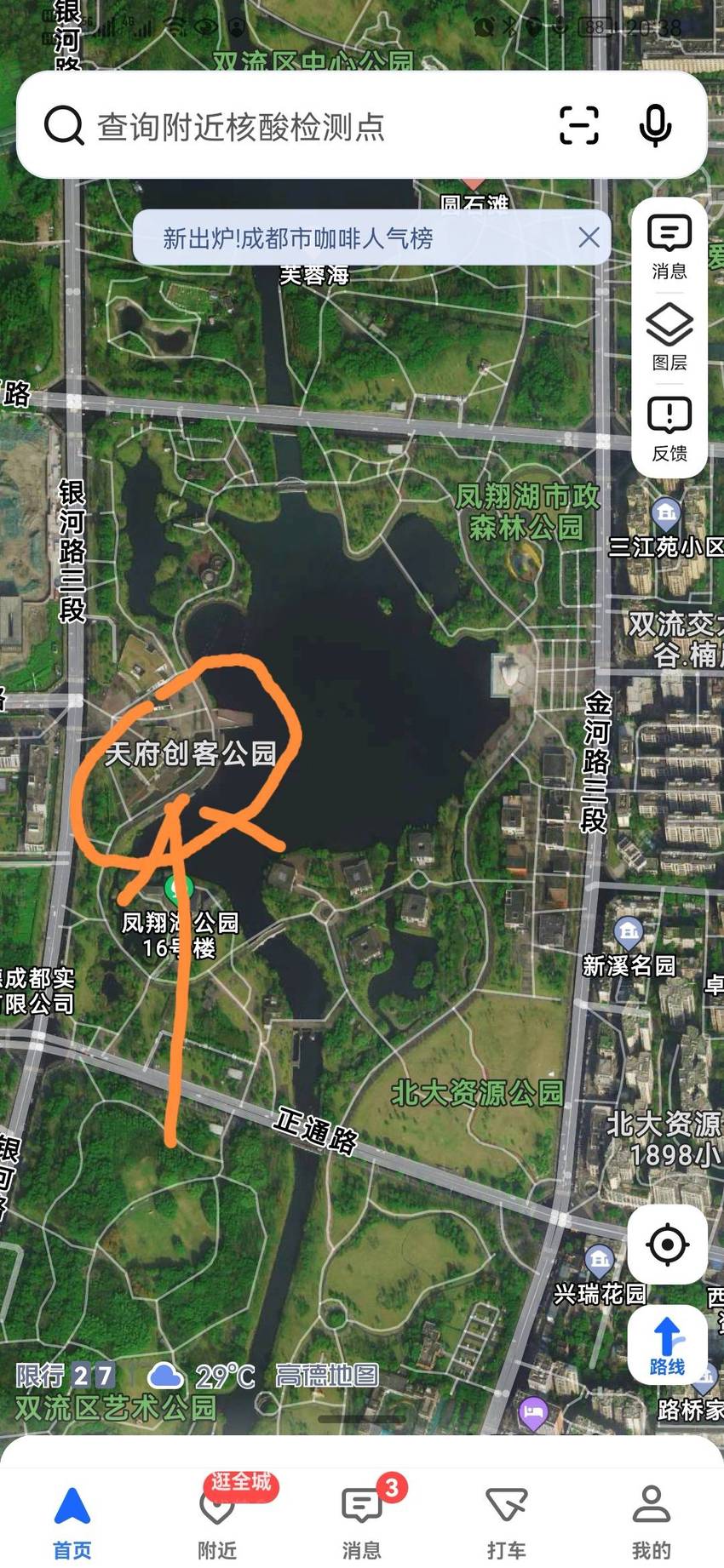Open the 图层 map layers button

coord(669,338)
